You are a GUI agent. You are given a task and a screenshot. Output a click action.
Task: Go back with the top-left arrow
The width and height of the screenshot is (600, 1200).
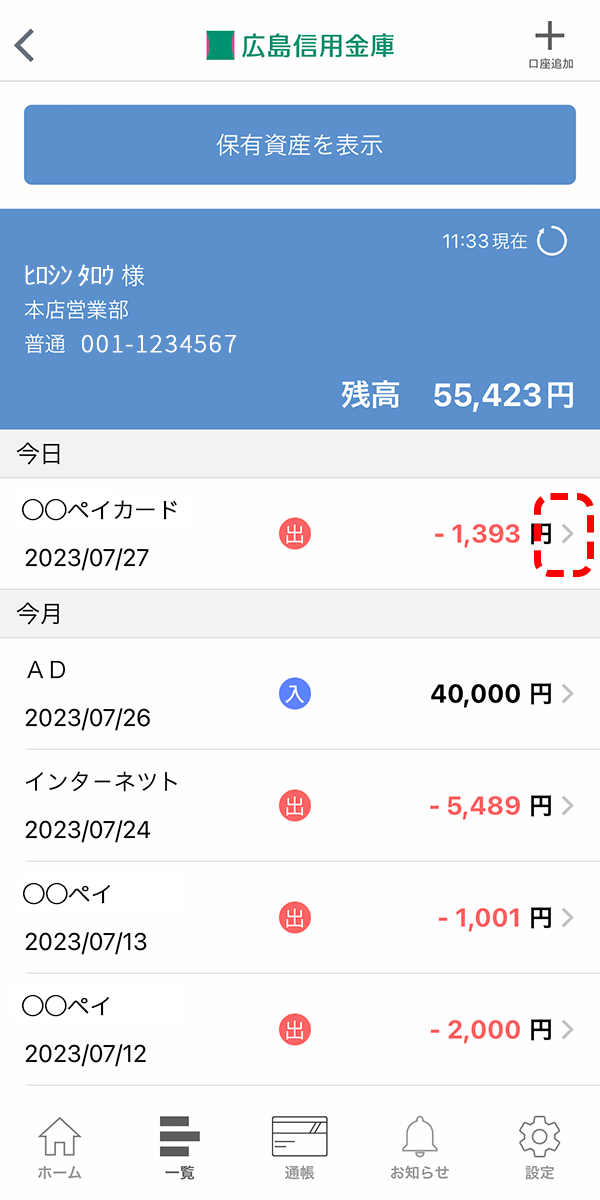click(x=24, y=45)
